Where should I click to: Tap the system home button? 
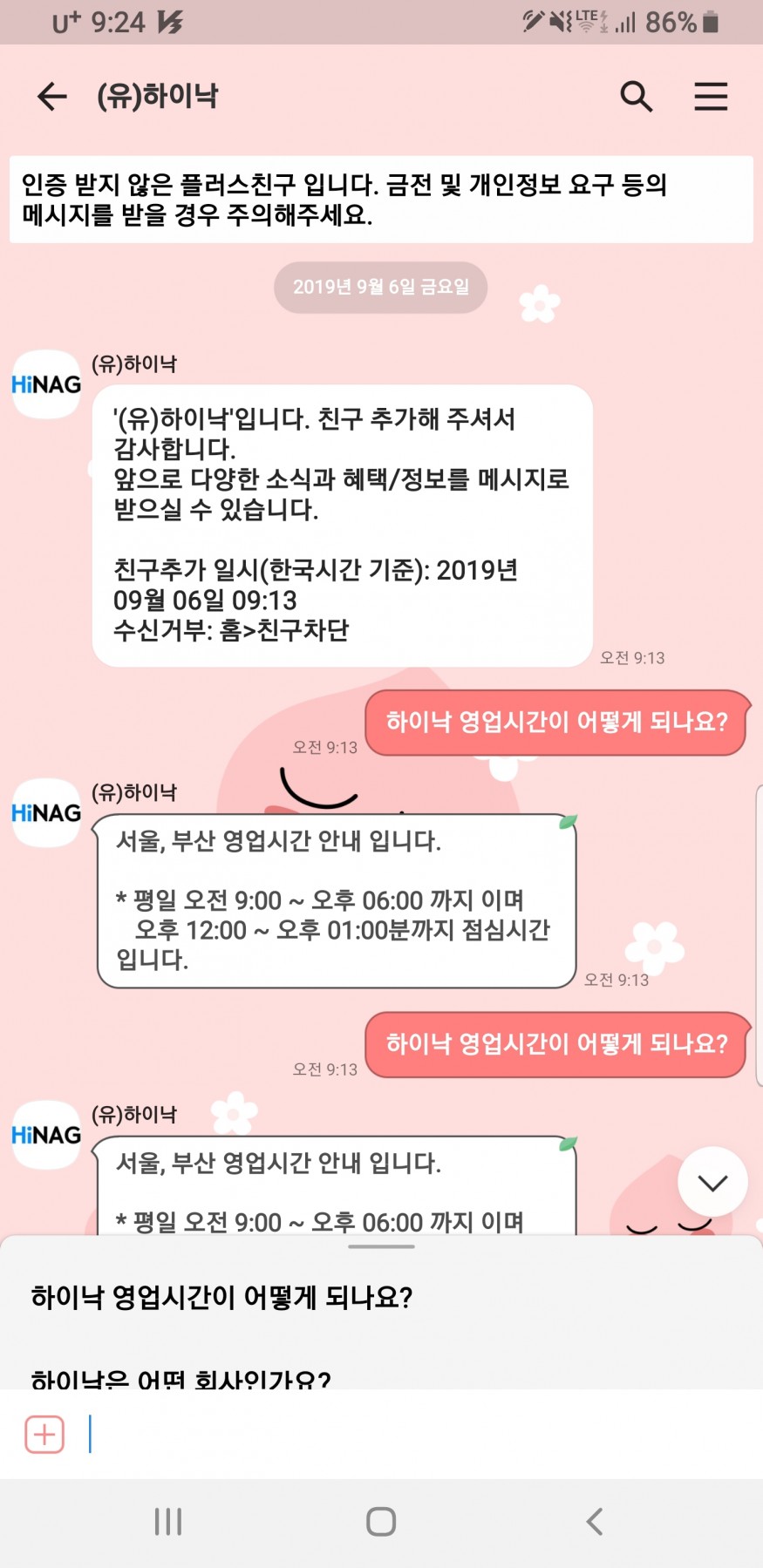pyautogui.click(x=381, y=1522)
